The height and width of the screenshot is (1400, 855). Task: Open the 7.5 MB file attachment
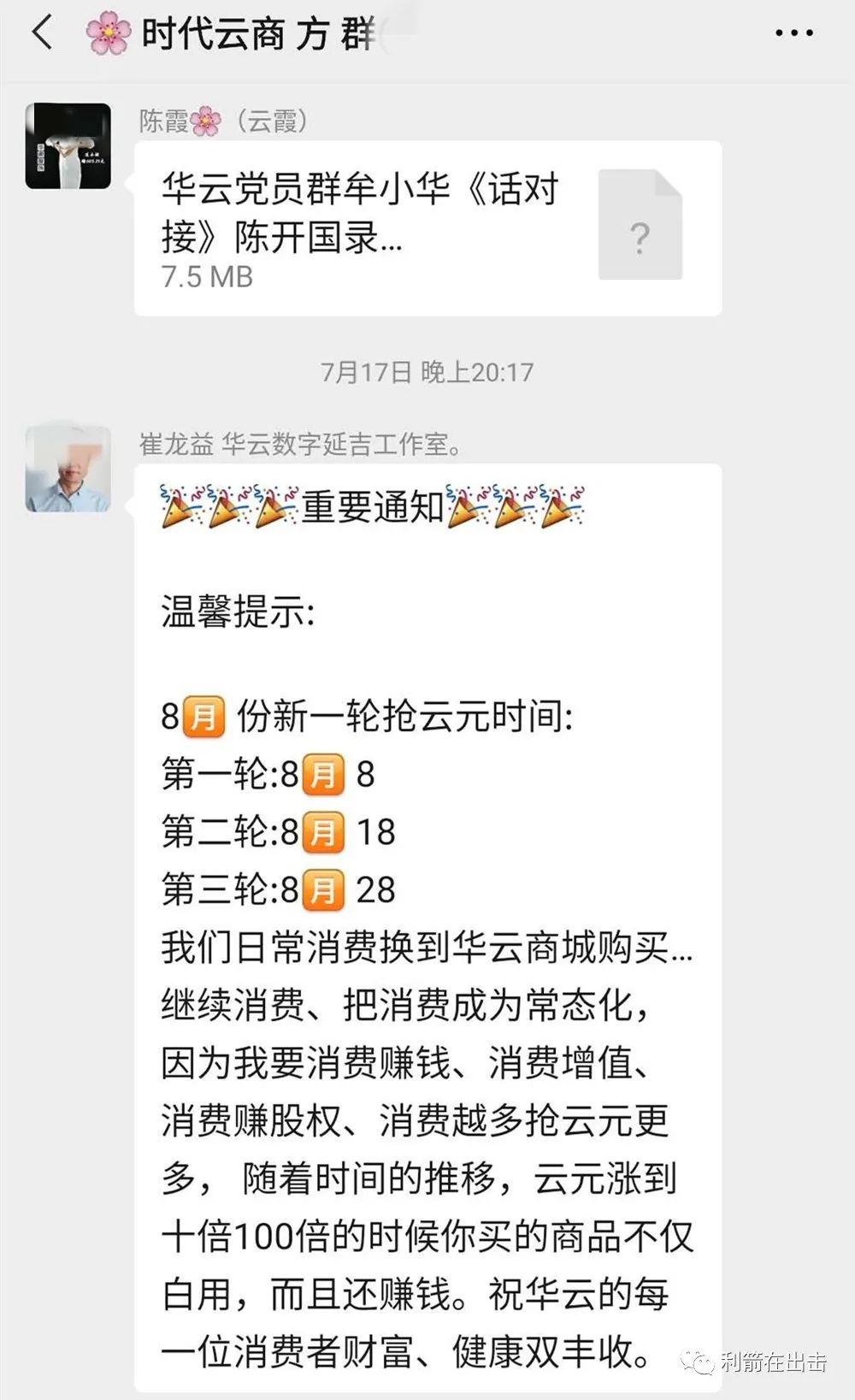coord(427,227)
